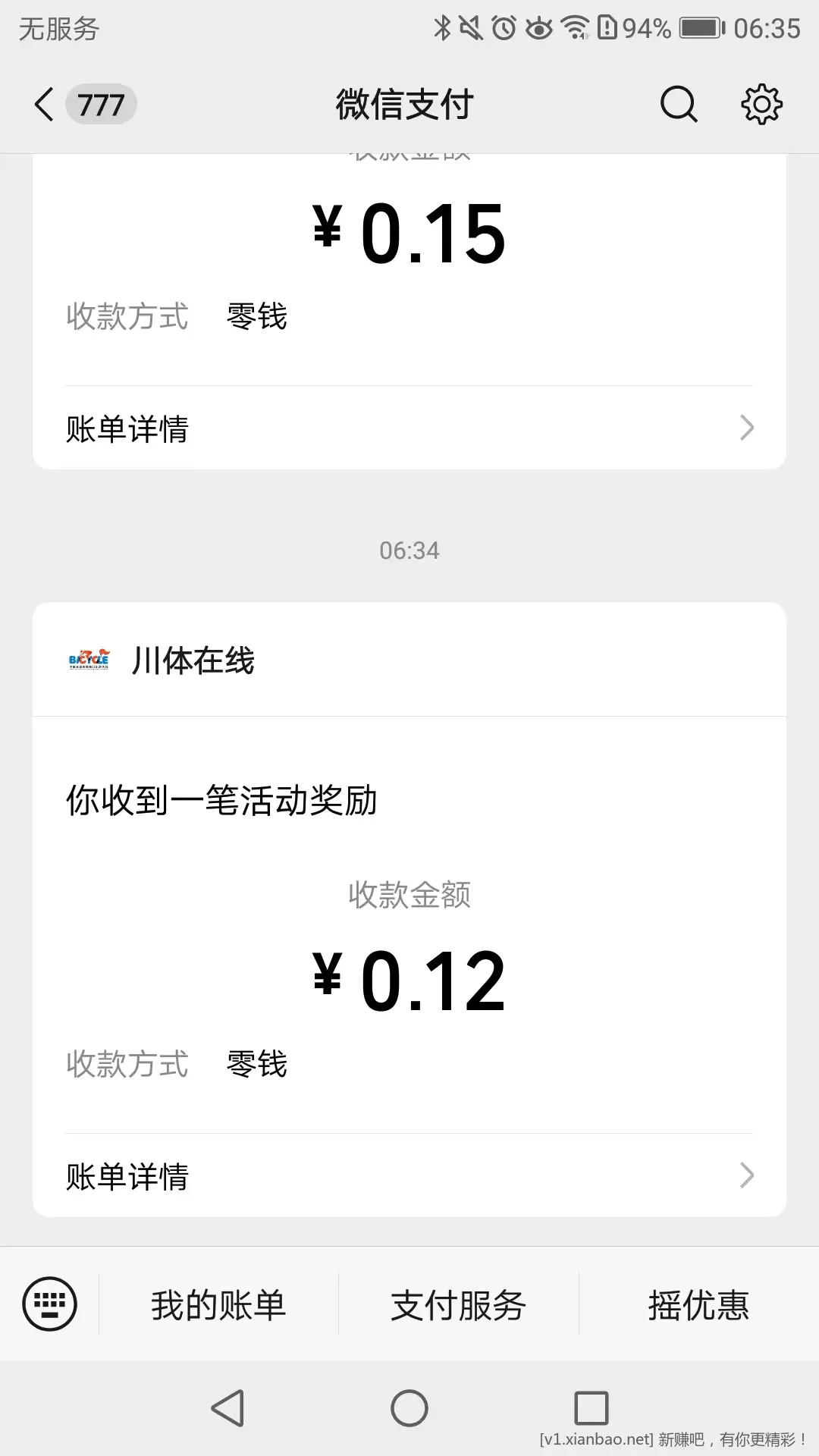
Task: Open the 我的账单 menu
Action: point(218,1305)
